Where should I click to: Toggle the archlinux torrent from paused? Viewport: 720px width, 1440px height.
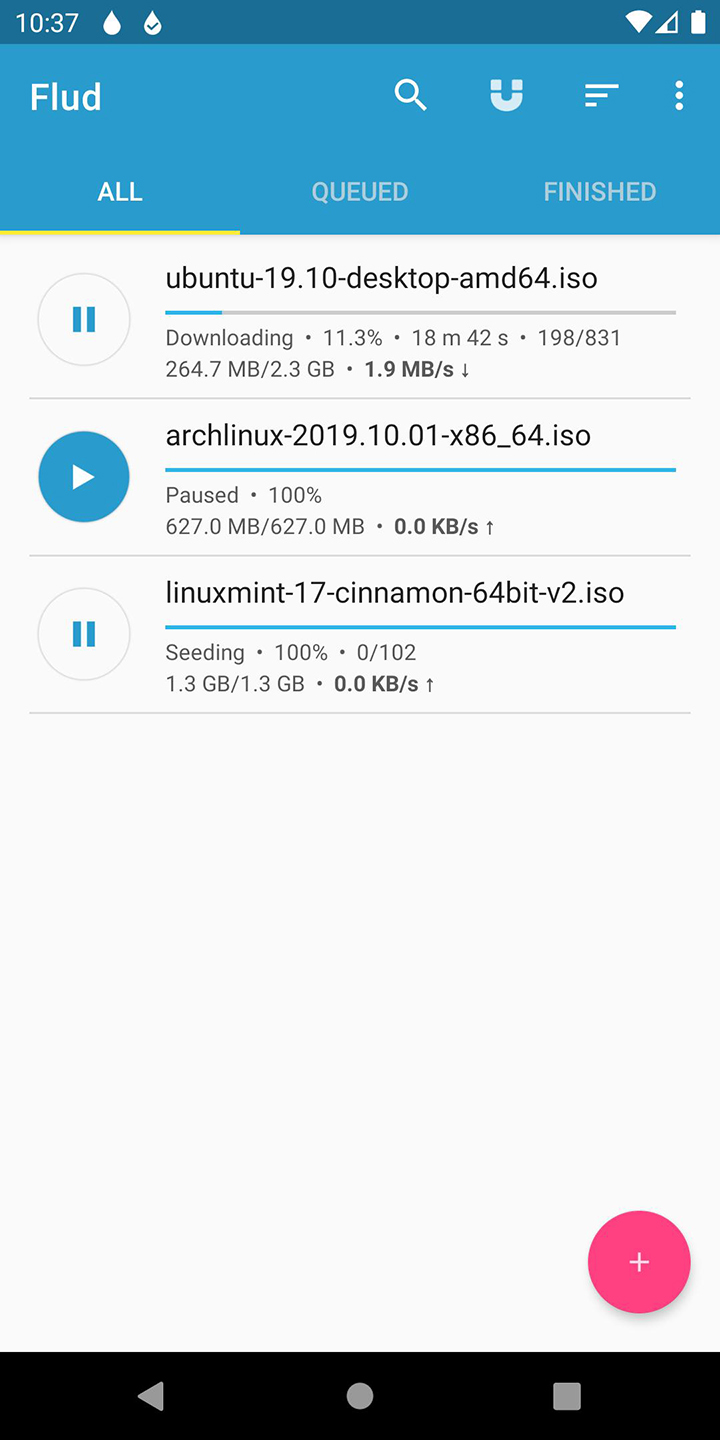[83, 476]
